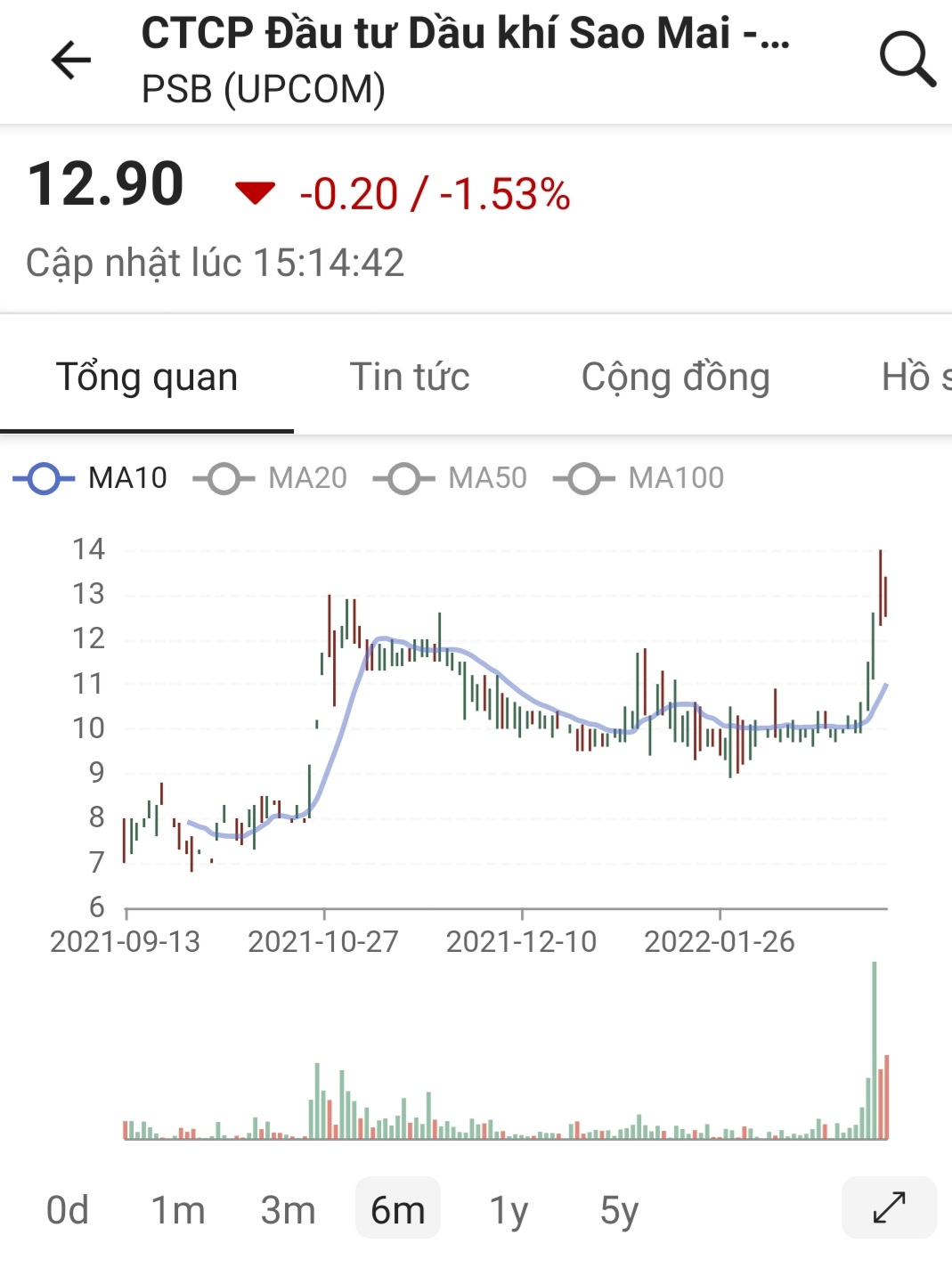
Task: Open the search magnifier icon
Action: pos(907,61)
